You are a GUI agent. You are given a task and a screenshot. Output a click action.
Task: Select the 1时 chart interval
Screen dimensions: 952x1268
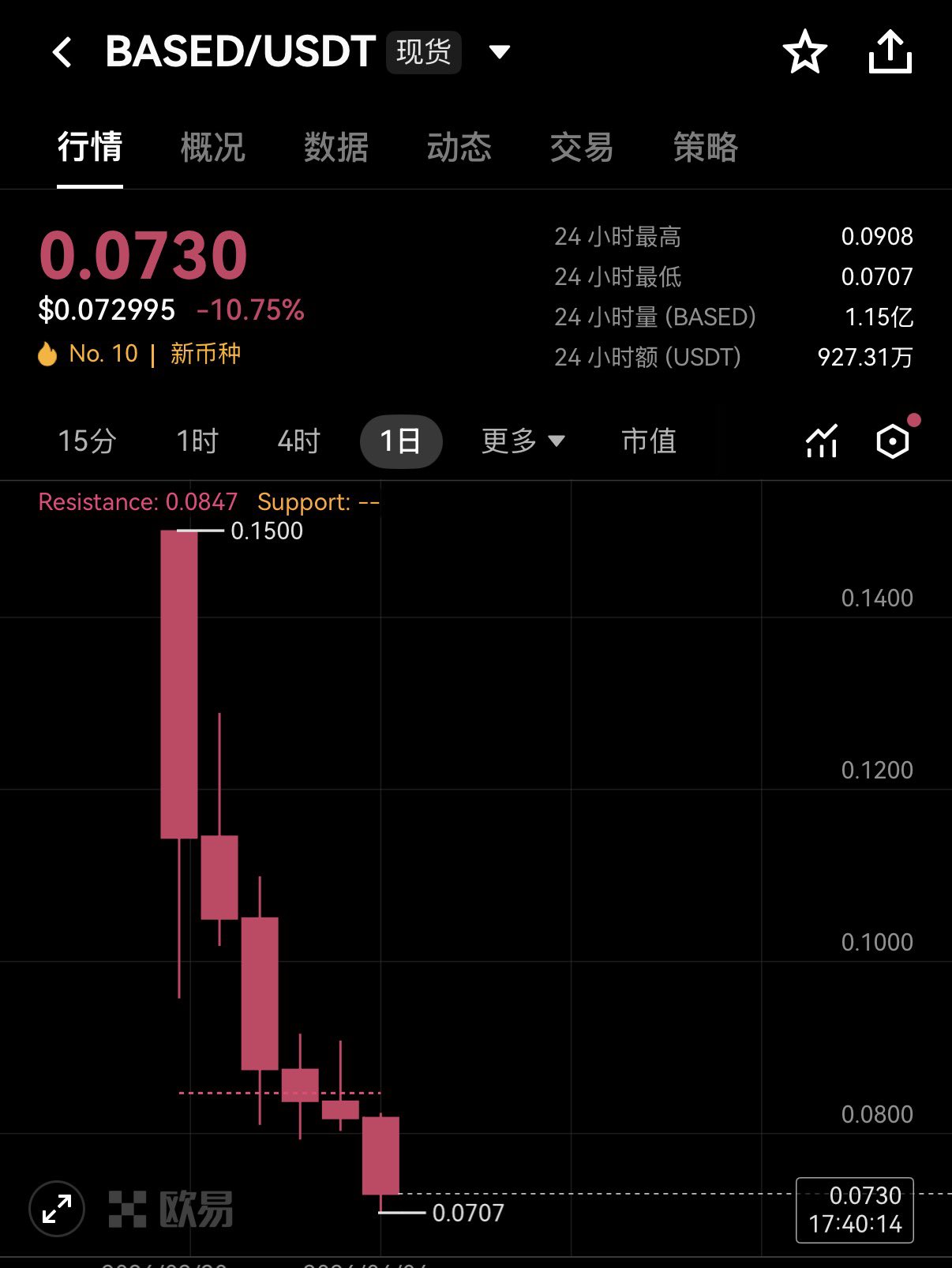pyautogui.click(x=197, y=441)
